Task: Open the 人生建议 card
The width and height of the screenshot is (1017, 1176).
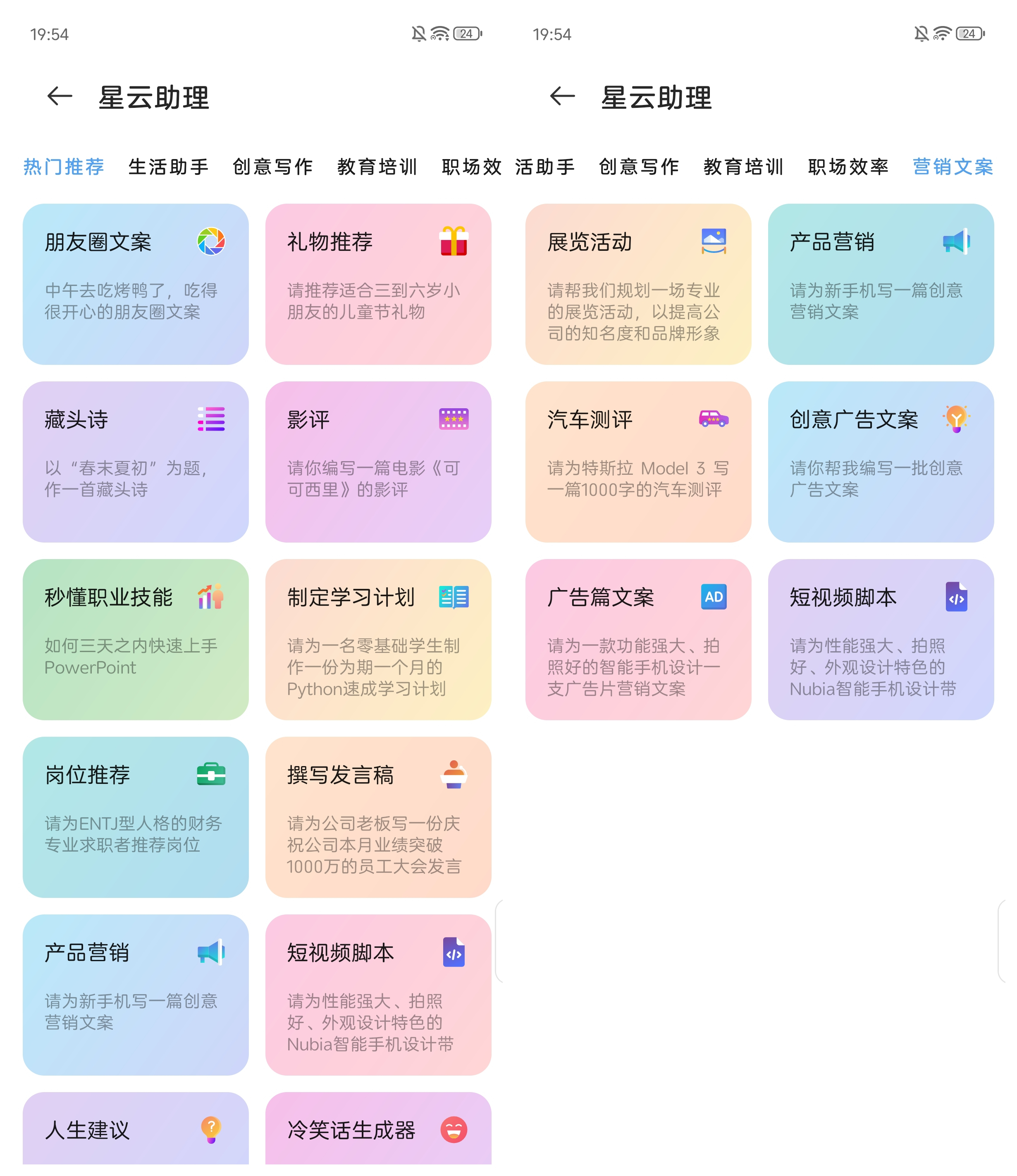Action: (135, 1129)
